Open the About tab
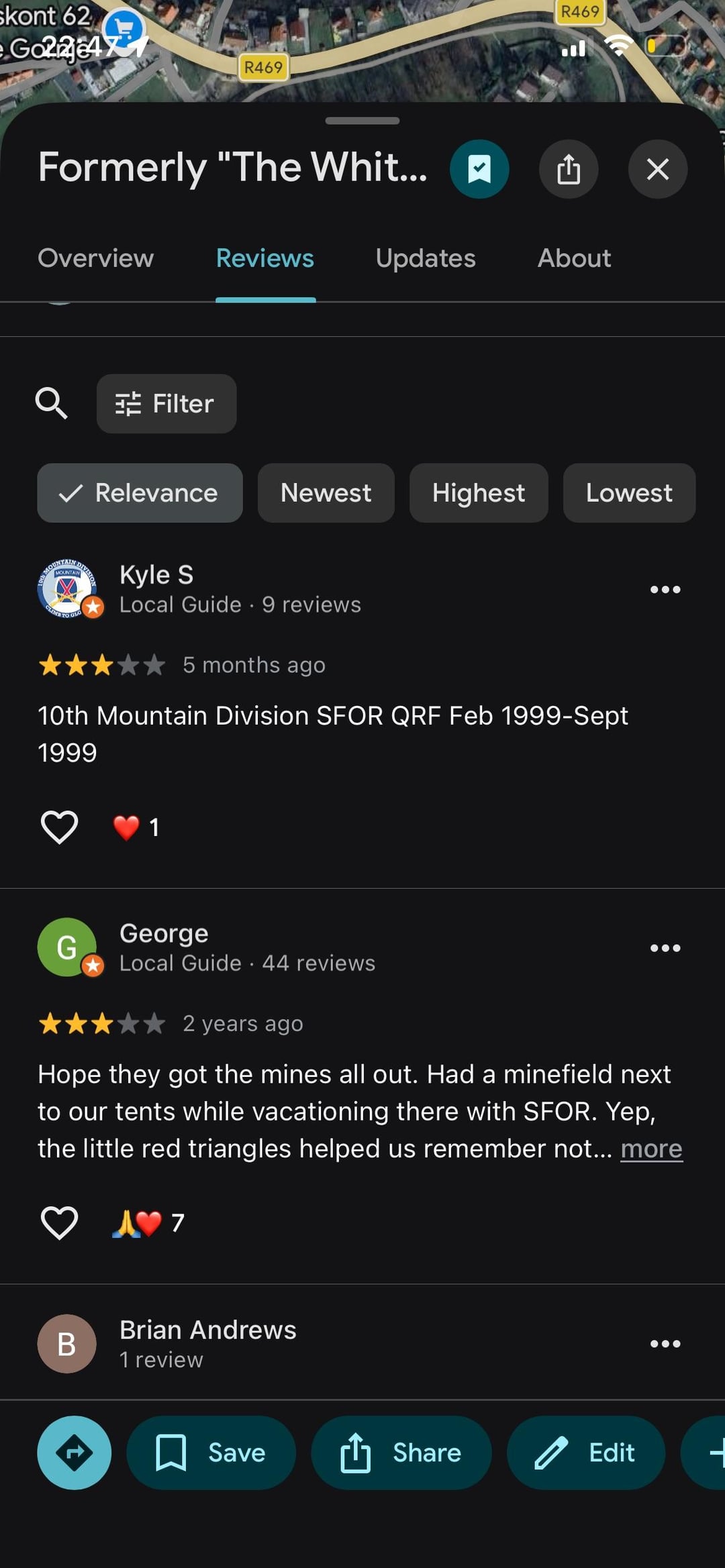 pyautogui.click(x=574, y=258)
